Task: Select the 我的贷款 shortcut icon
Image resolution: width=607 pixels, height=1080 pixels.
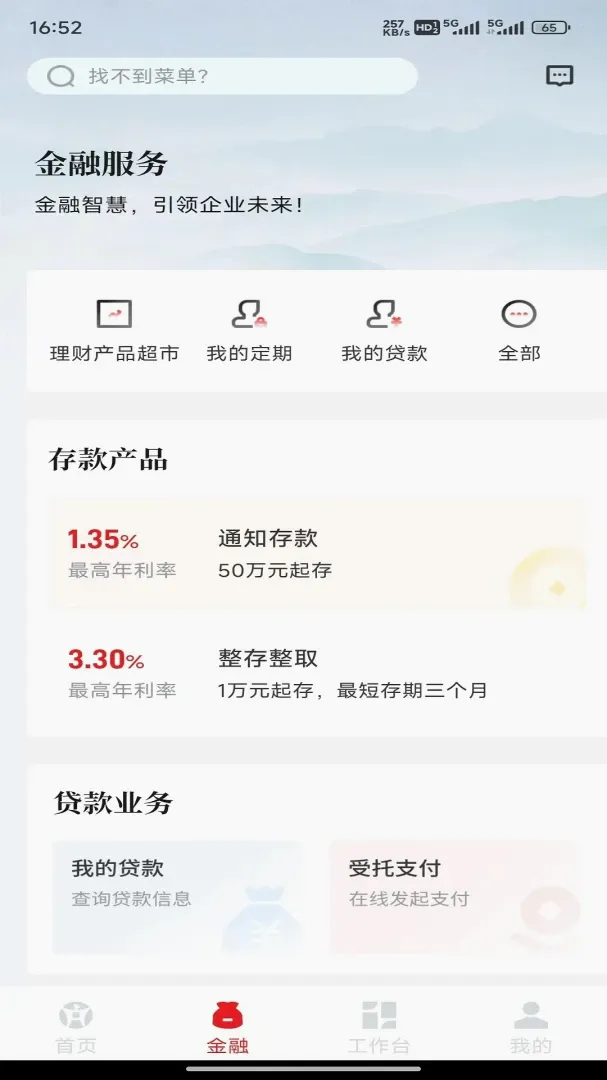Action: pyautogui.click(x=384, y=315)
